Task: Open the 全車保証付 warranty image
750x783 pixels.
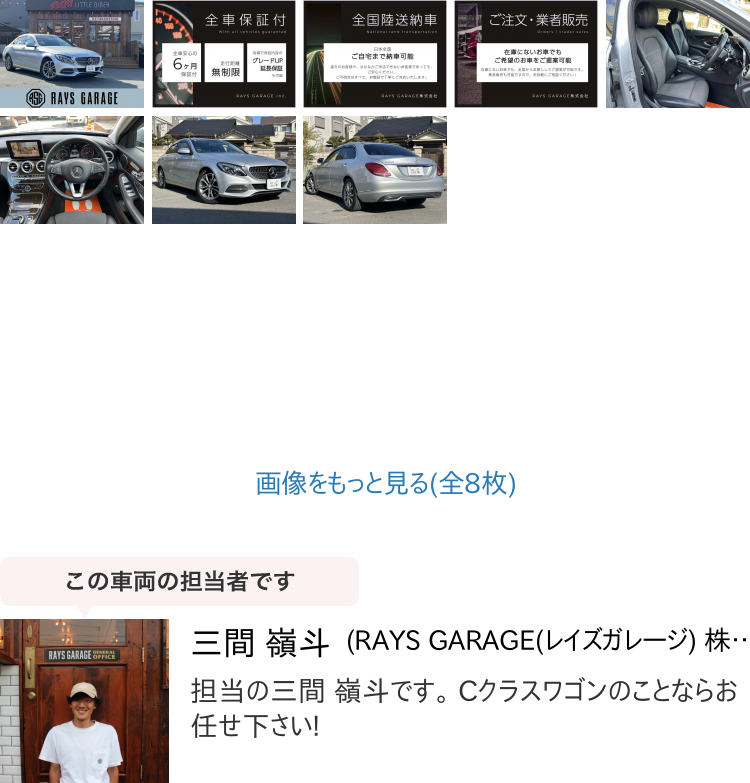Action: [x=223, y=54]
